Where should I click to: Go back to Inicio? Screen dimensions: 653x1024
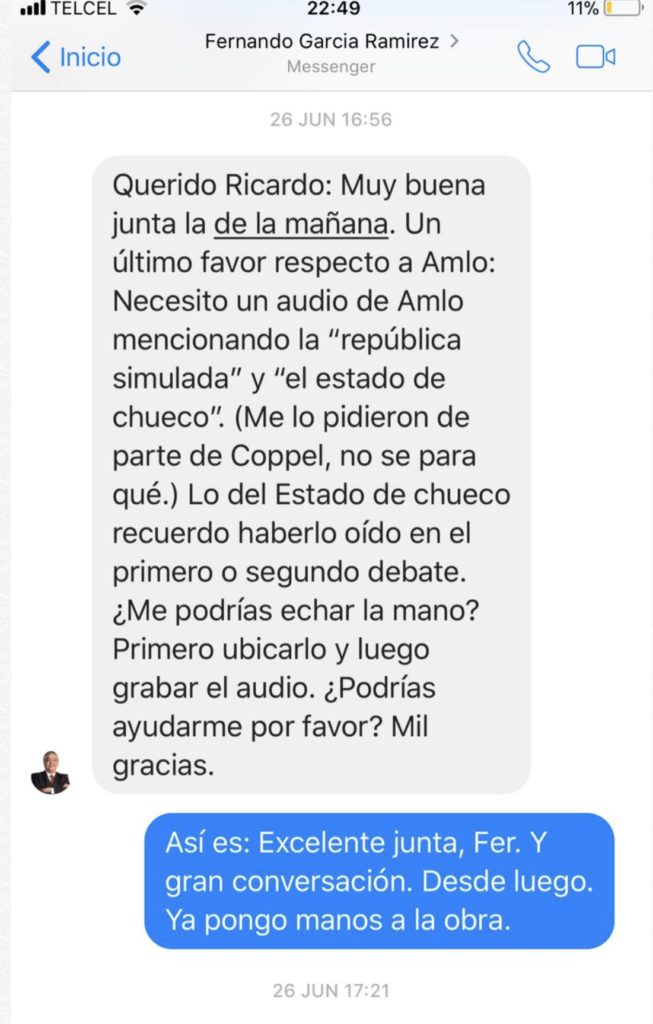[75, 56]
